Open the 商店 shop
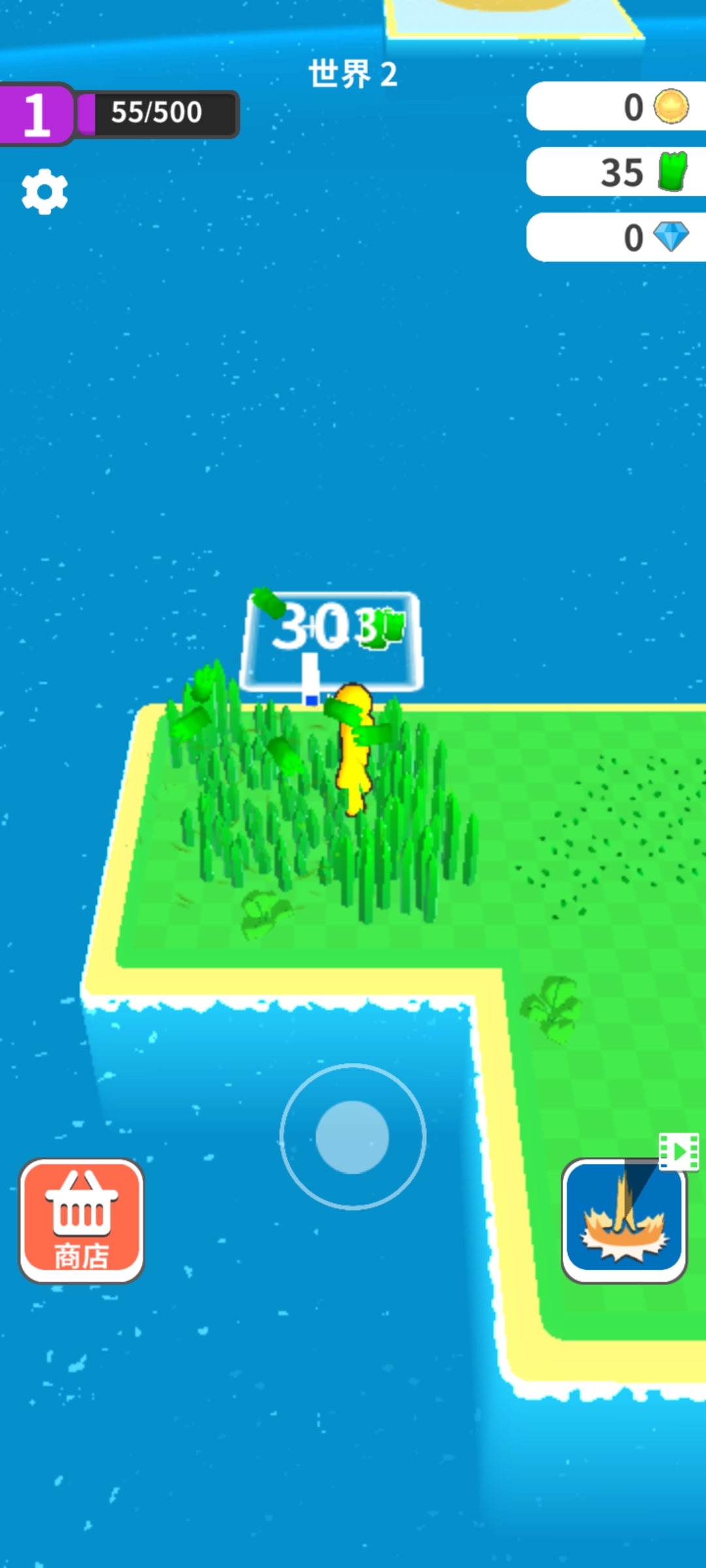This screenshot has height=1568, width=706. click(82, 1220)
